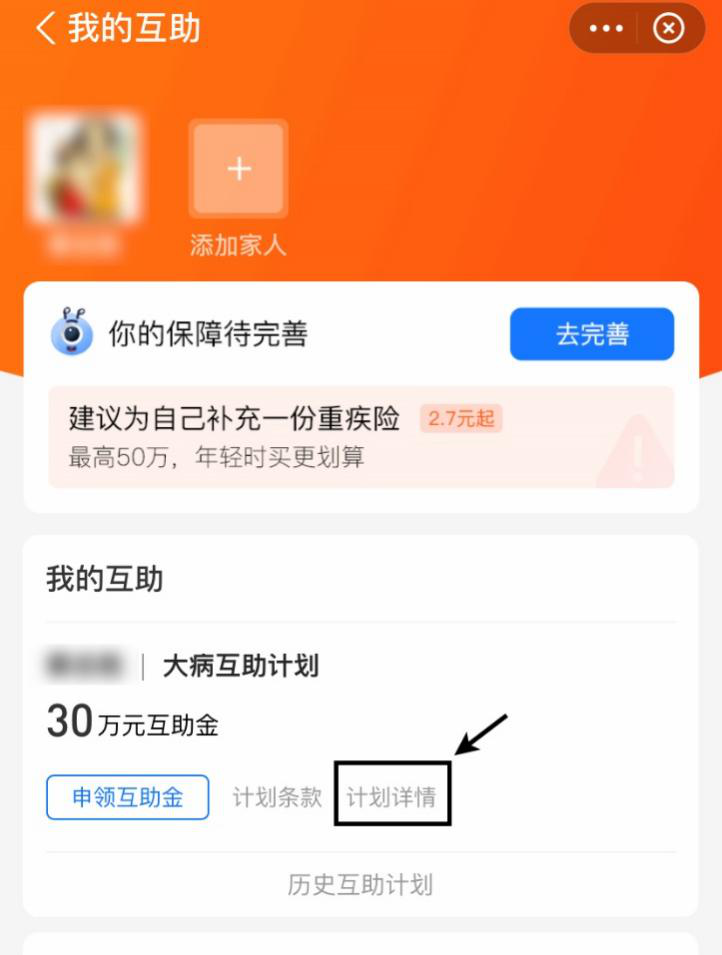Go back from 我的互助 page
The image size is (722, 955).
[46, 28]
